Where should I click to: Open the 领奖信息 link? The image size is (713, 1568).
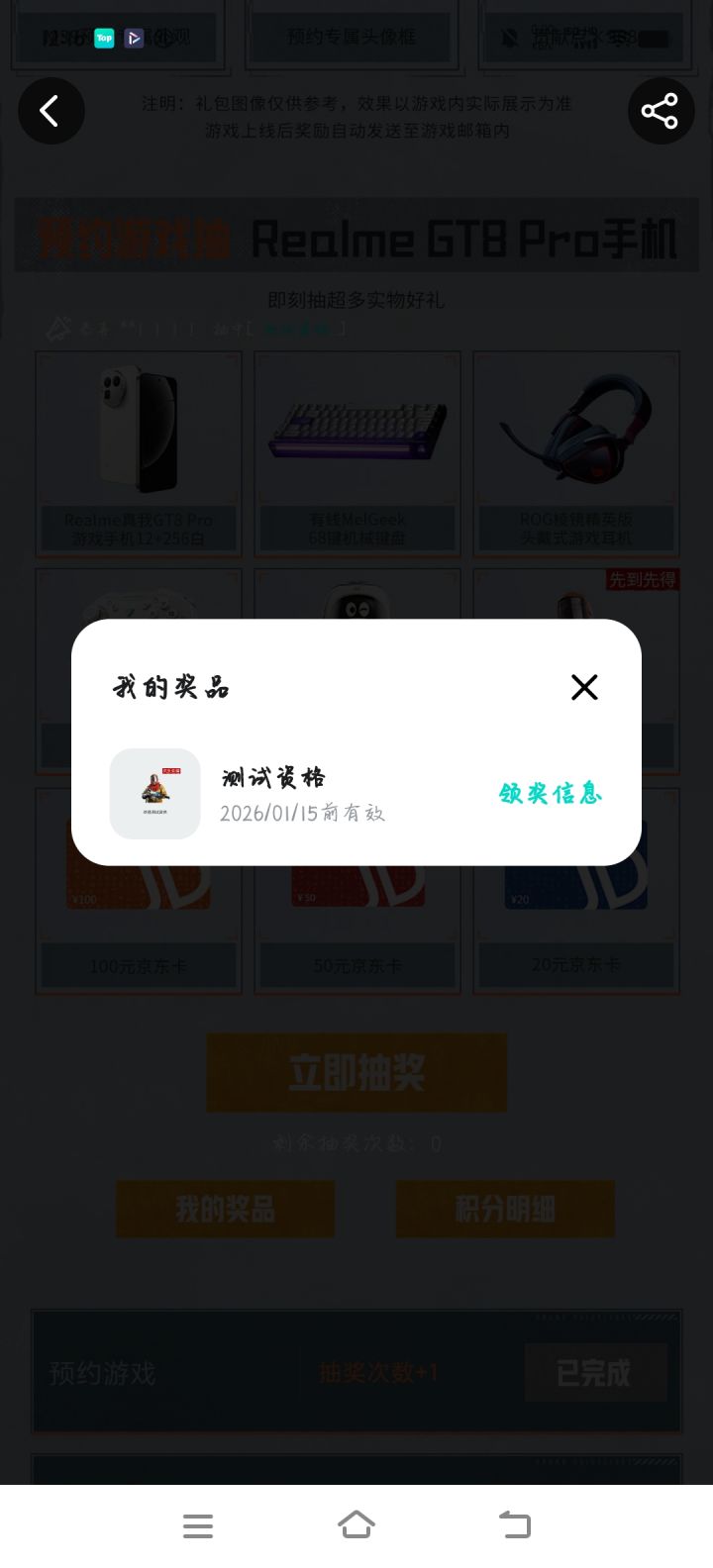tap(550, 794)
